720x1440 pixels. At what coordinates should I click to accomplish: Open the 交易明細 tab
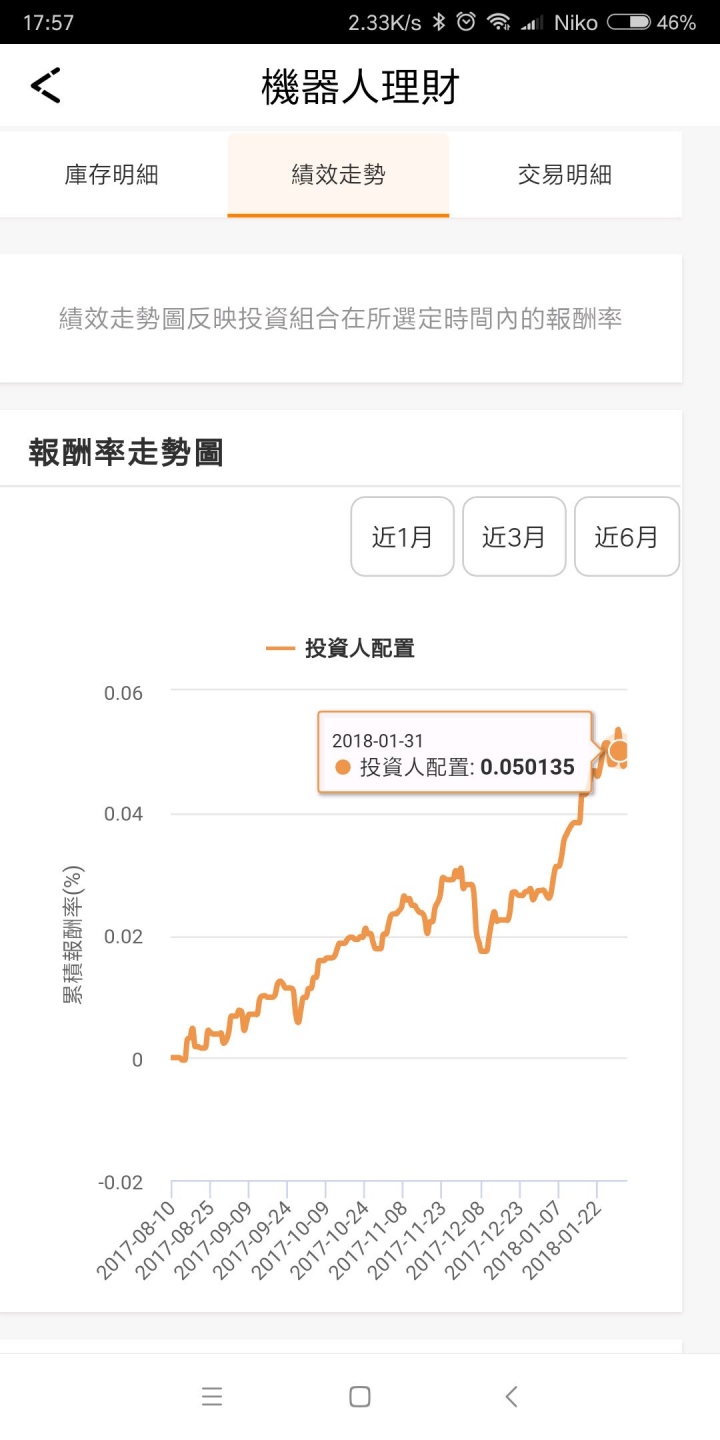tap(565, 175)
